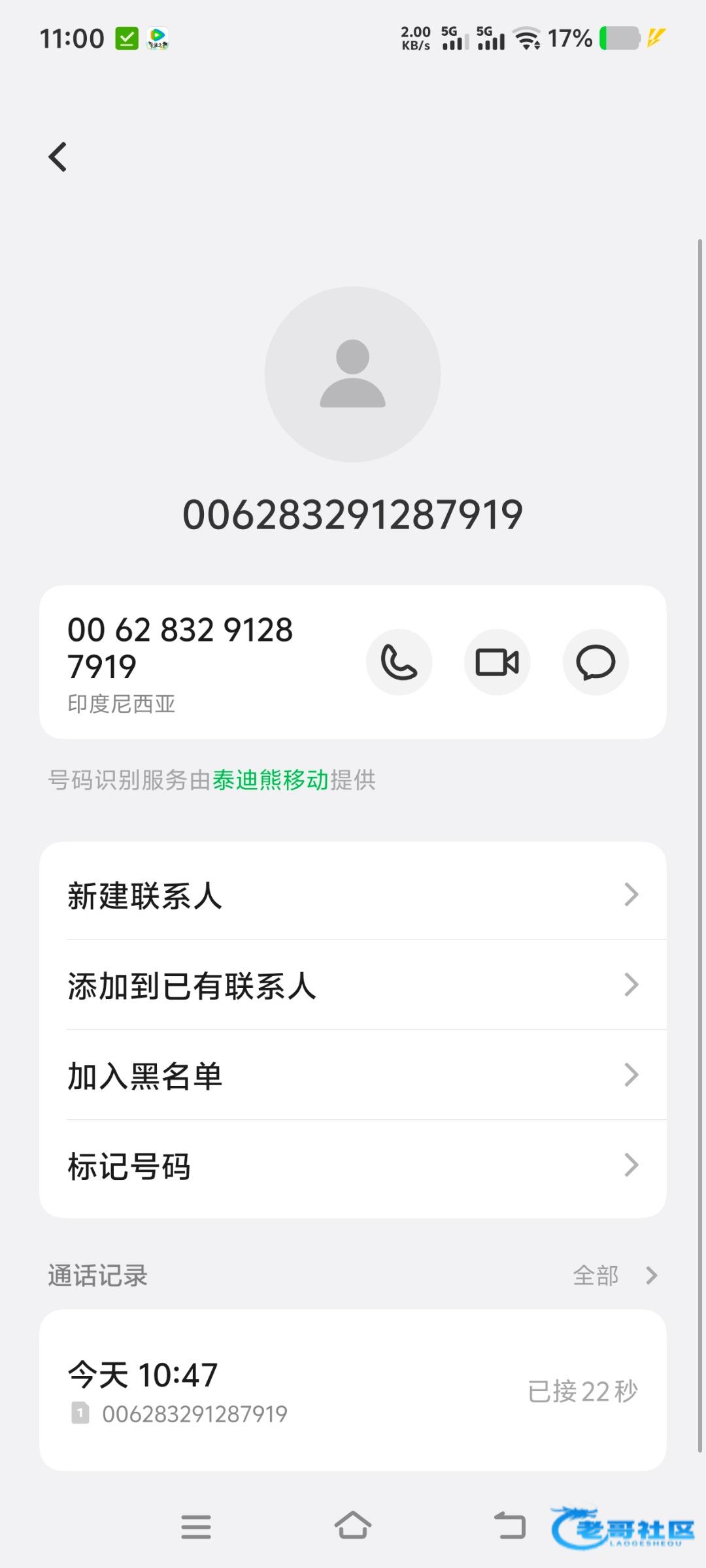Open recent apps from the navigation bar
706x1568 pixels.
[195, 1526]
